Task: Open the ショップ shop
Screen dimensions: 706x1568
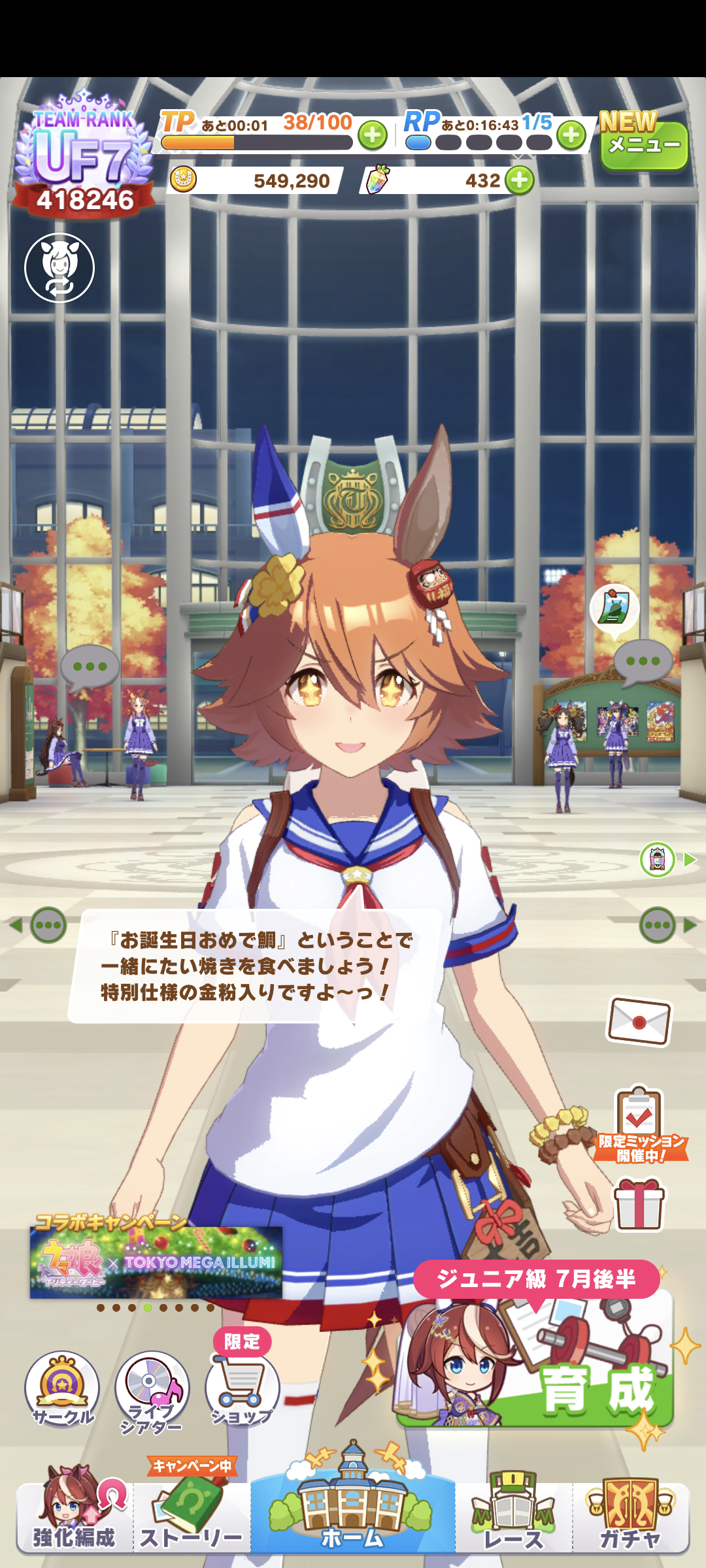Action: pos(242,1390)
